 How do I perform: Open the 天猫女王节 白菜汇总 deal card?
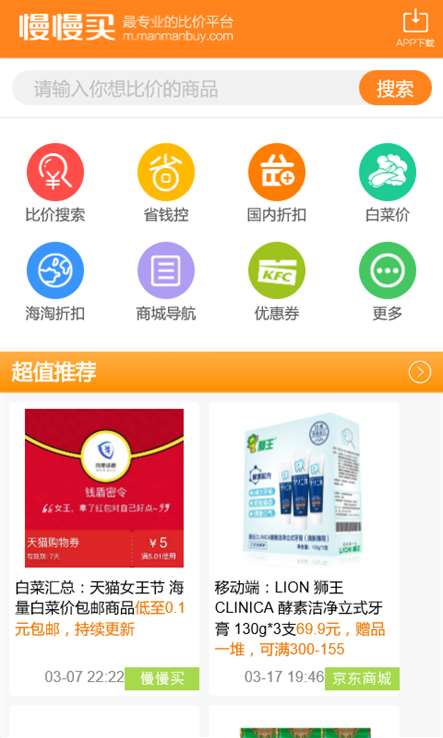tap(105, 549)
